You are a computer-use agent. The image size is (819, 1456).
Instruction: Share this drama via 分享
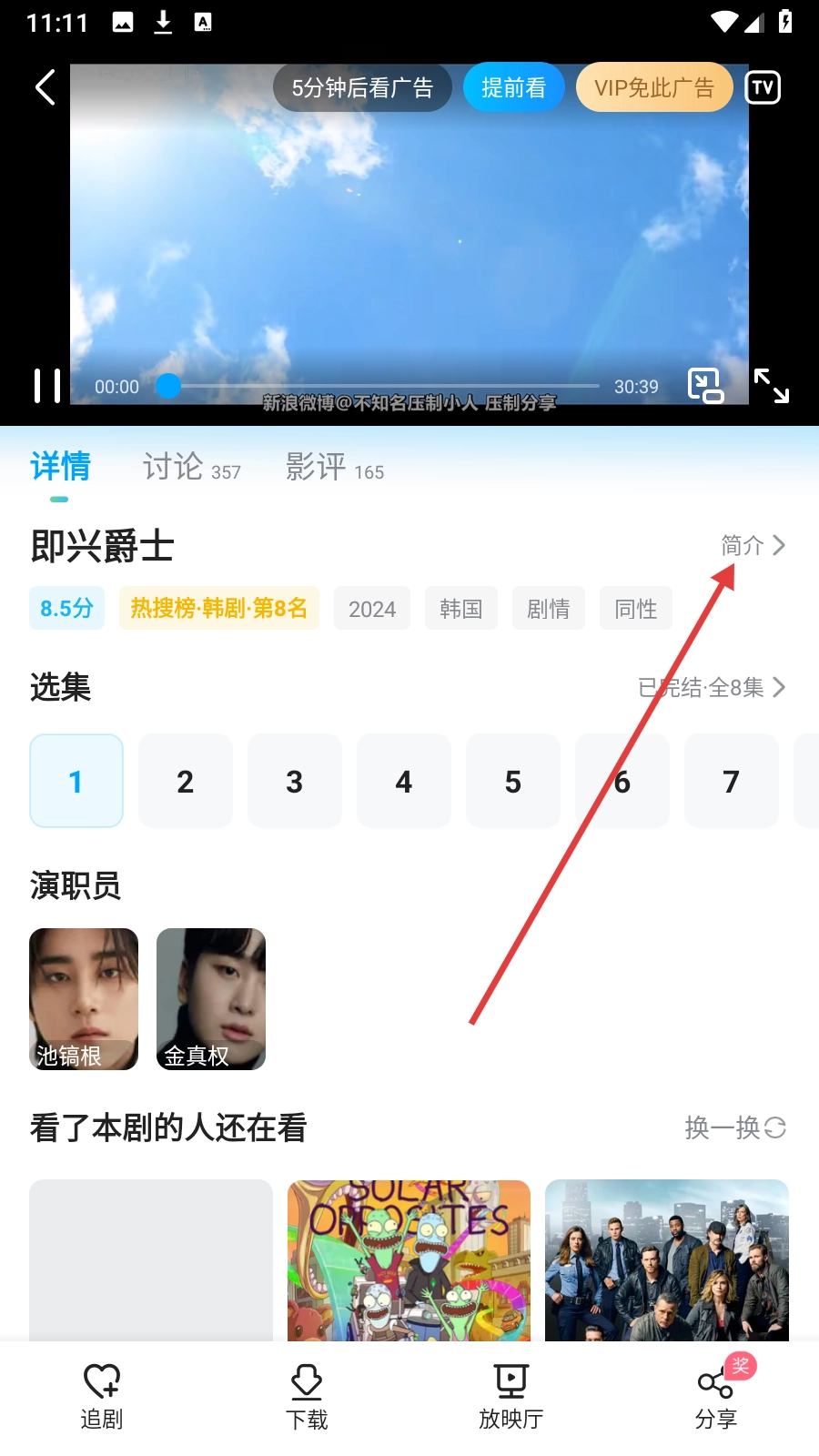pyautogui.click(x=716, y=1396)
